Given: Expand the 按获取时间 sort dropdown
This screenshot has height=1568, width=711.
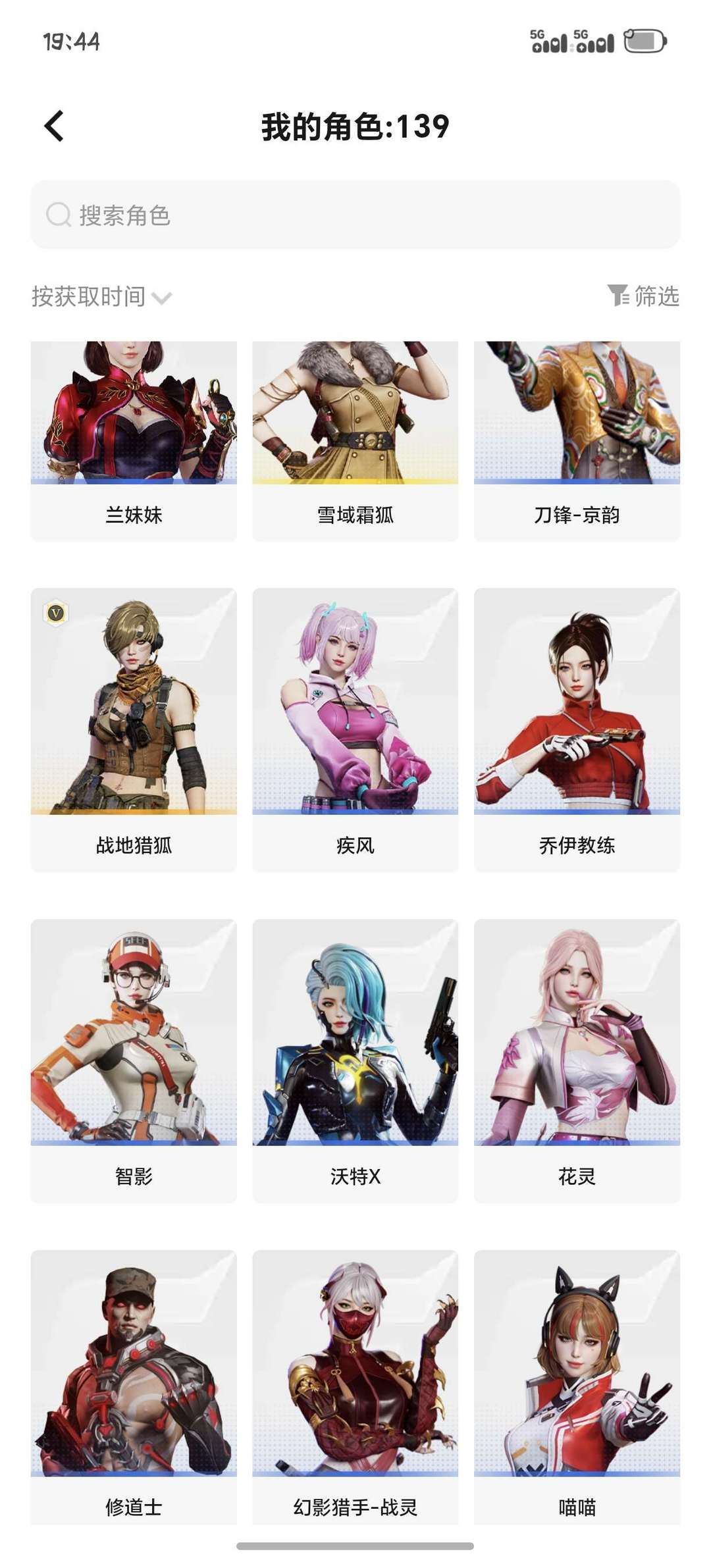Looking at the screenshot, I should (x=101, y=297).
